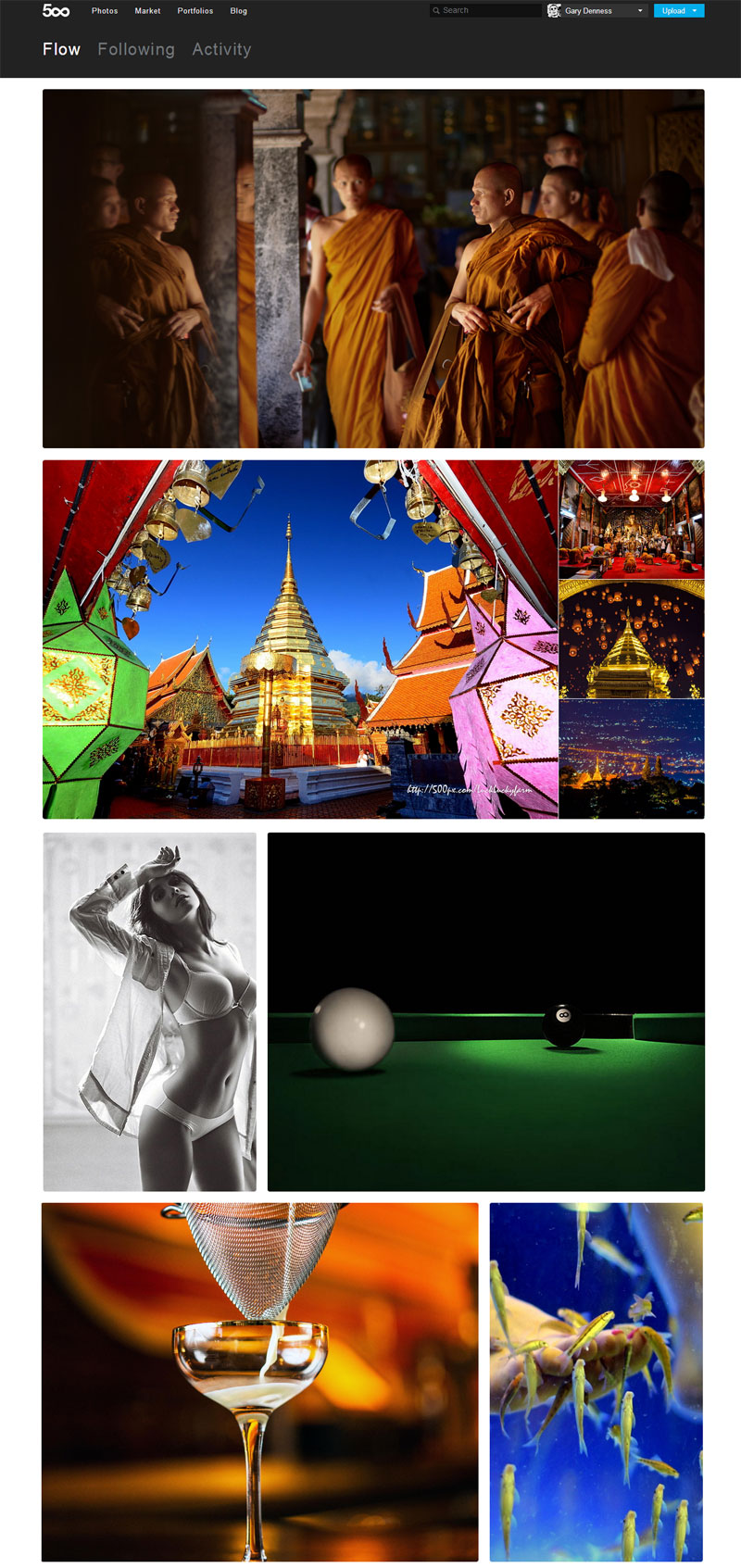
Task: Open the billiard balls photo
Action: (485, 1011)
